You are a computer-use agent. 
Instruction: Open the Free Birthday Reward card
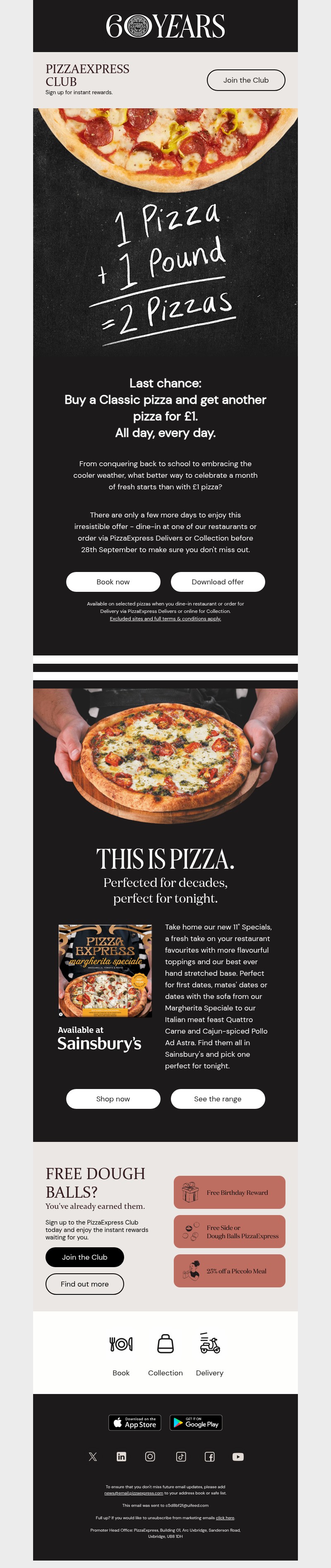coord(229,1192)
